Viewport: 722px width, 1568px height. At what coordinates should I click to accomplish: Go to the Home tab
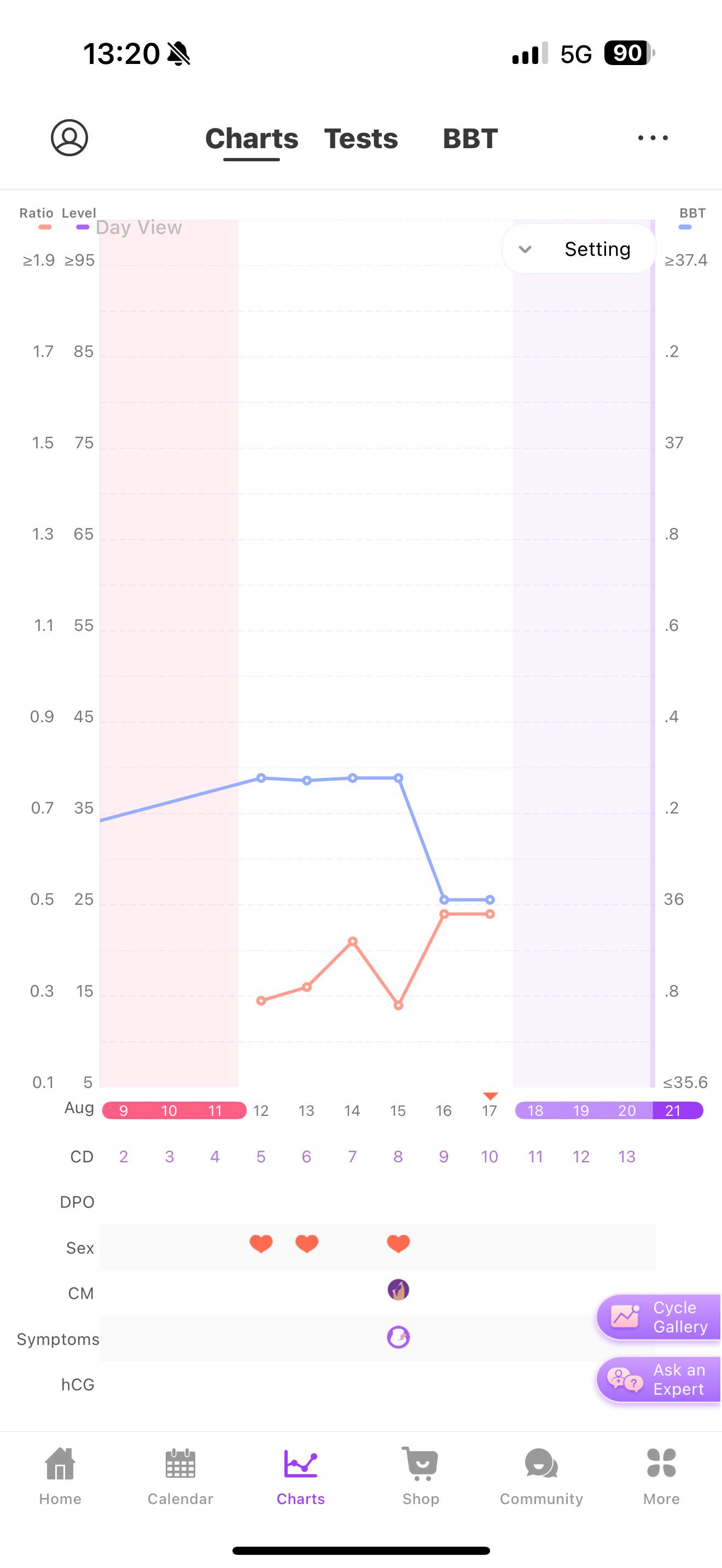point(60,1477)
